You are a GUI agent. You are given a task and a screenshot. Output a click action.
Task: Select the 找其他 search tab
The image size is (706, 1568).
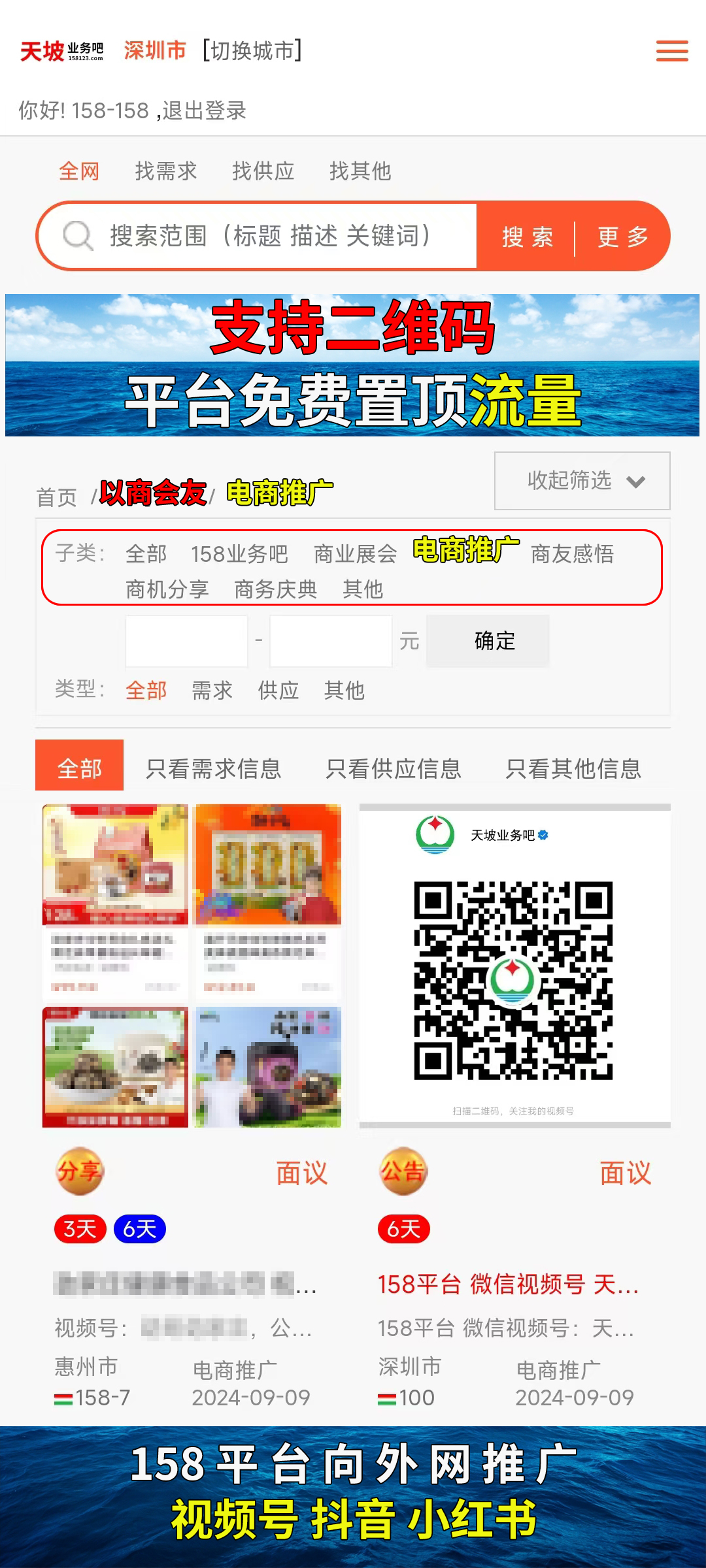(360, 171)
